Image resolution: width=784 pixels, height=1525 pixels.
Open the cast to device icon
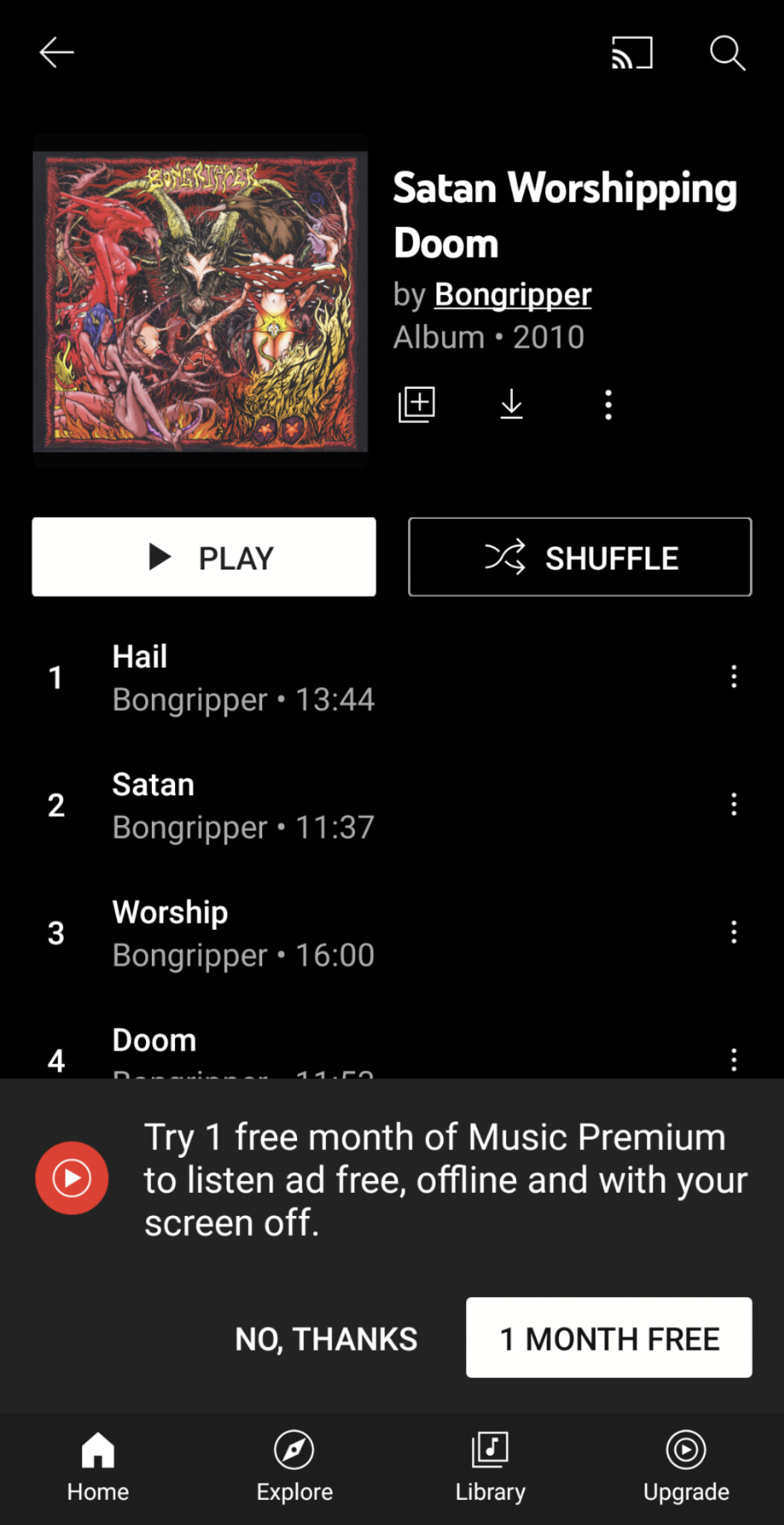click(x=631, y=53)
